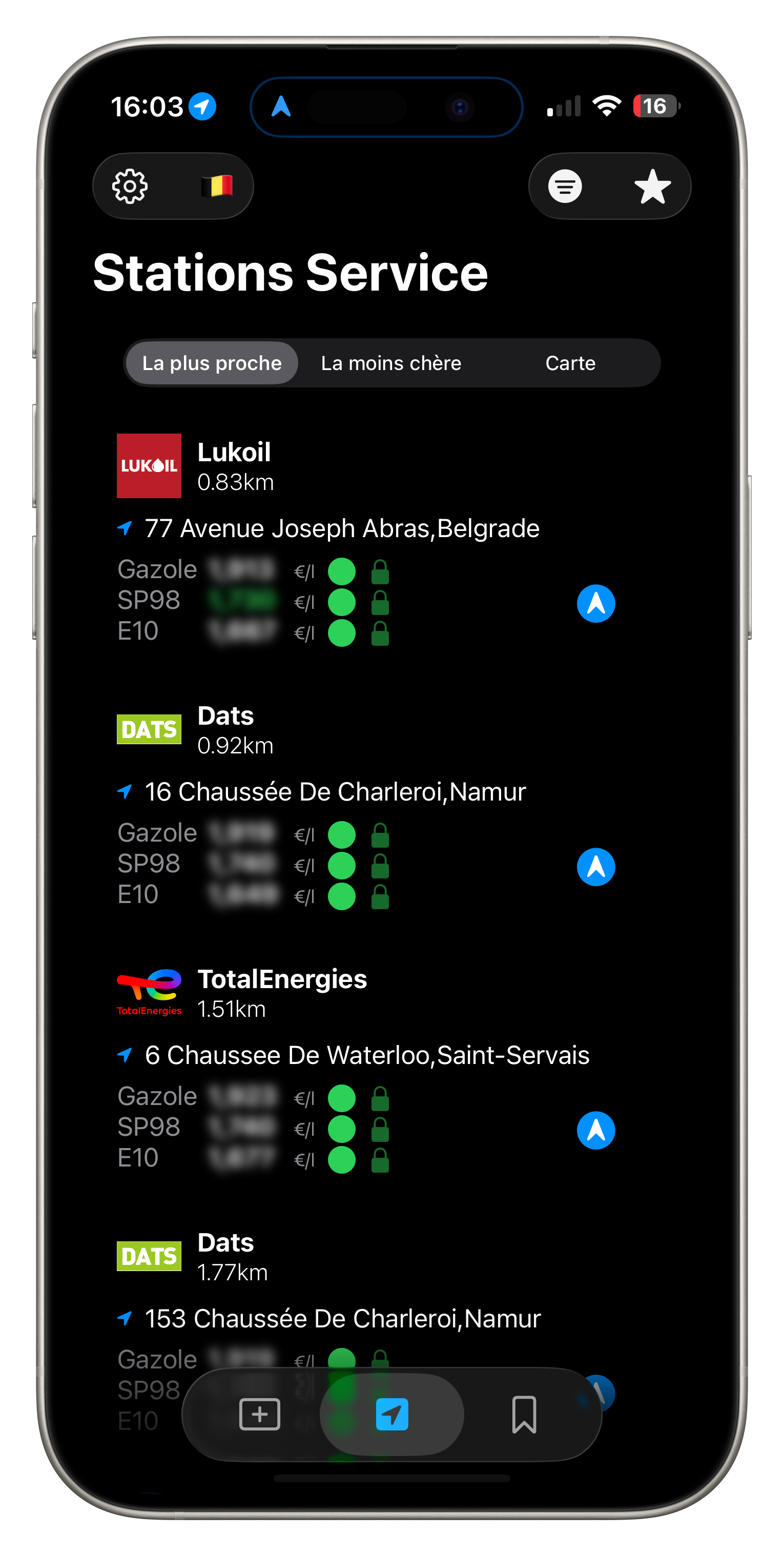This screenshot has width=784, height=1556.
Task: Select the nearby location tab
Action: [x=392, y=1414]
